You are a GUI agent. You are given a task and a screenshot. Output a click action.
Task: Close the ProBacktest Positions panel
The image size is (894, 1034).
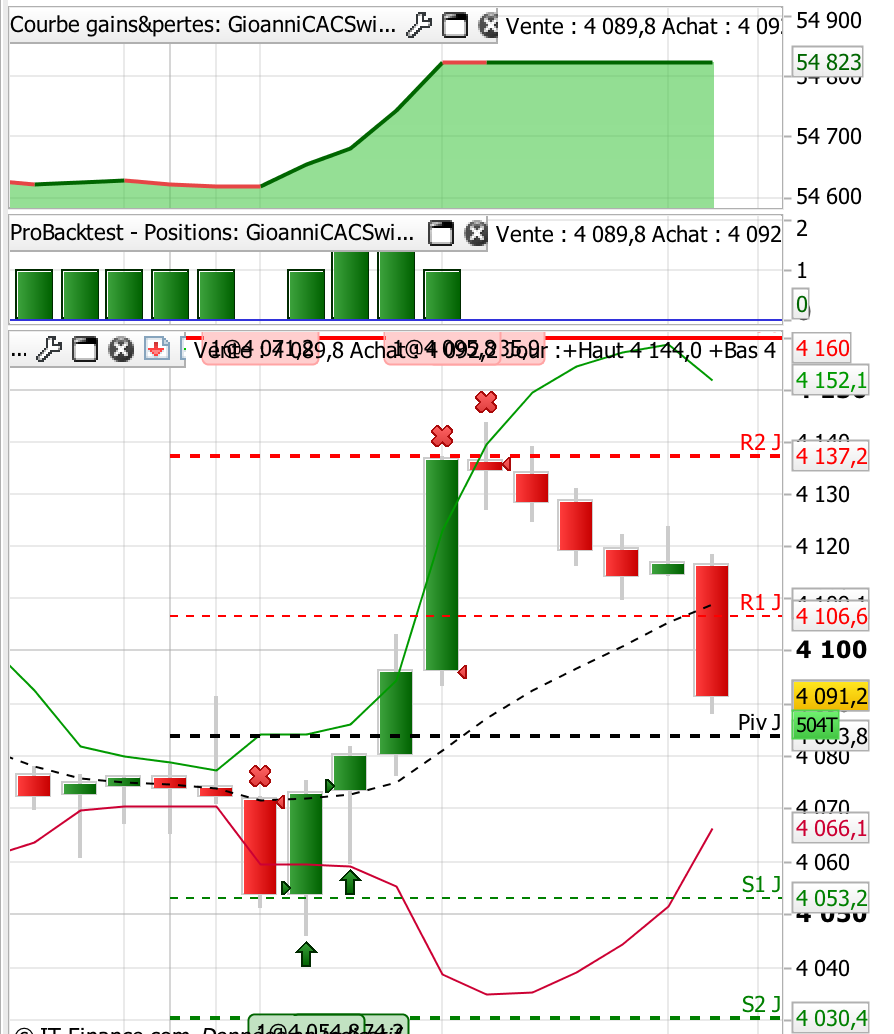[x=476, y=234]
